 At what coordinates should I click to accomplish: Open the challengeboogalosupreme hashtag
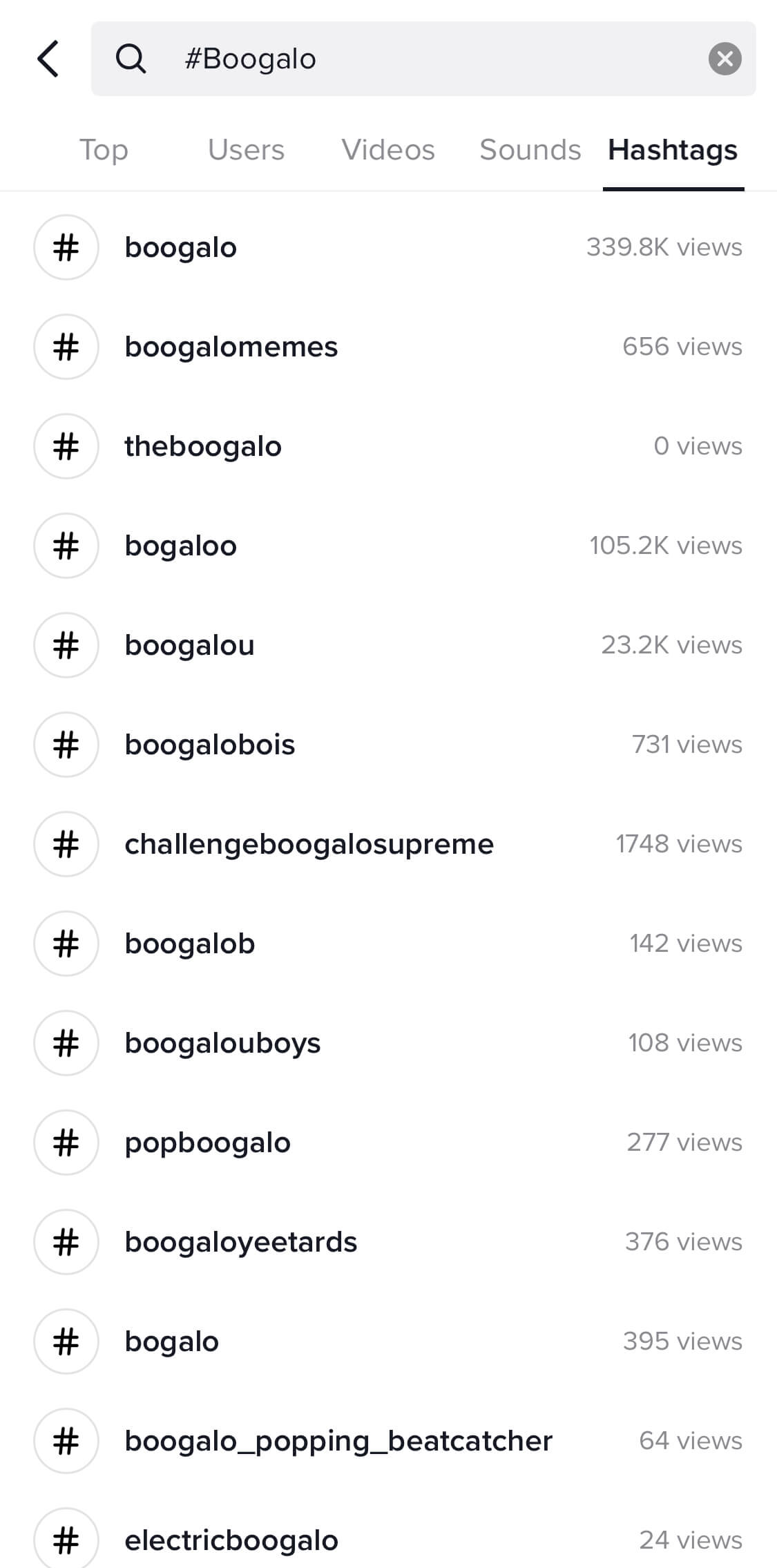point(388,844)
